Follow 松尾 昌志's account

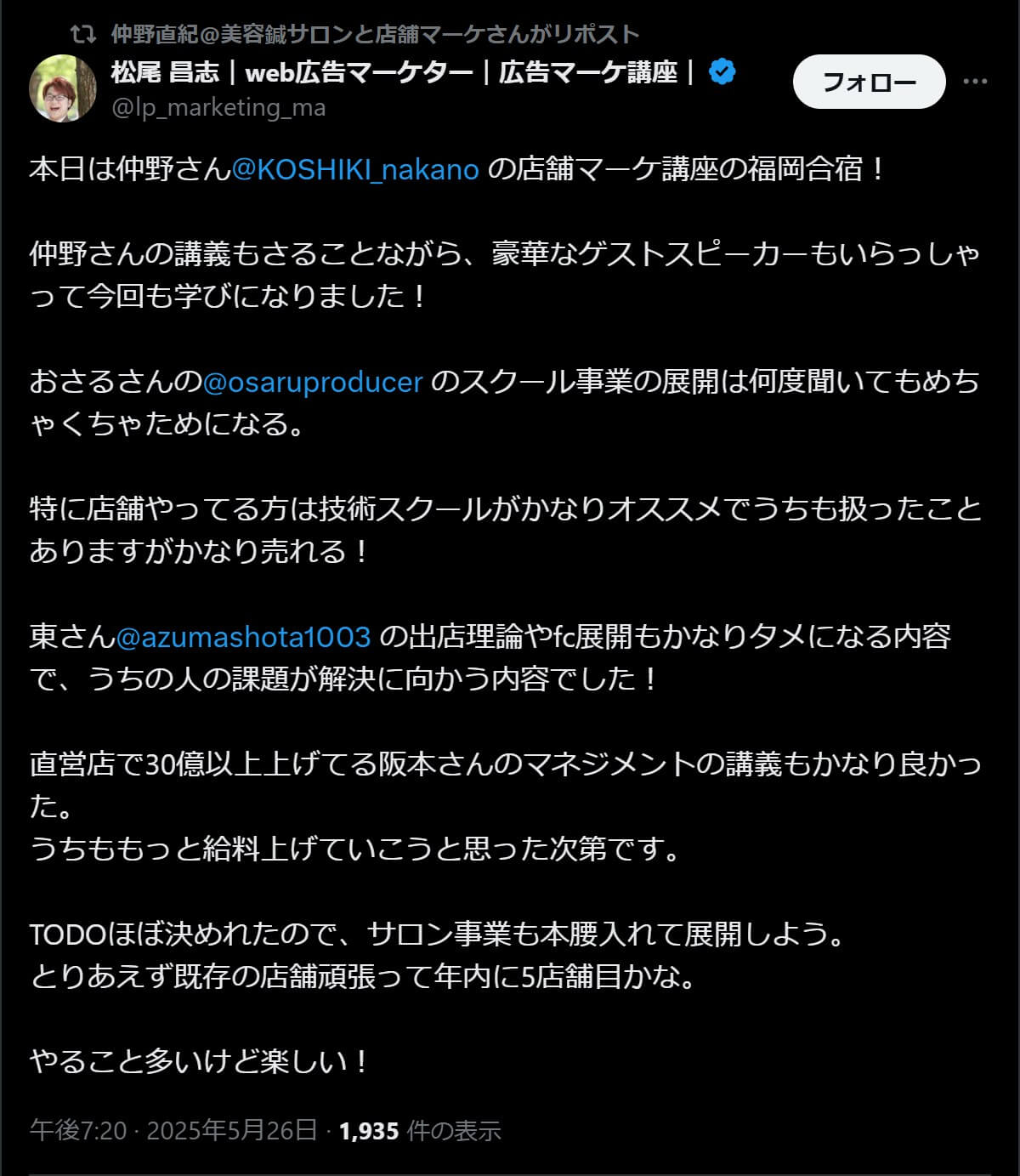click(869, 82)
